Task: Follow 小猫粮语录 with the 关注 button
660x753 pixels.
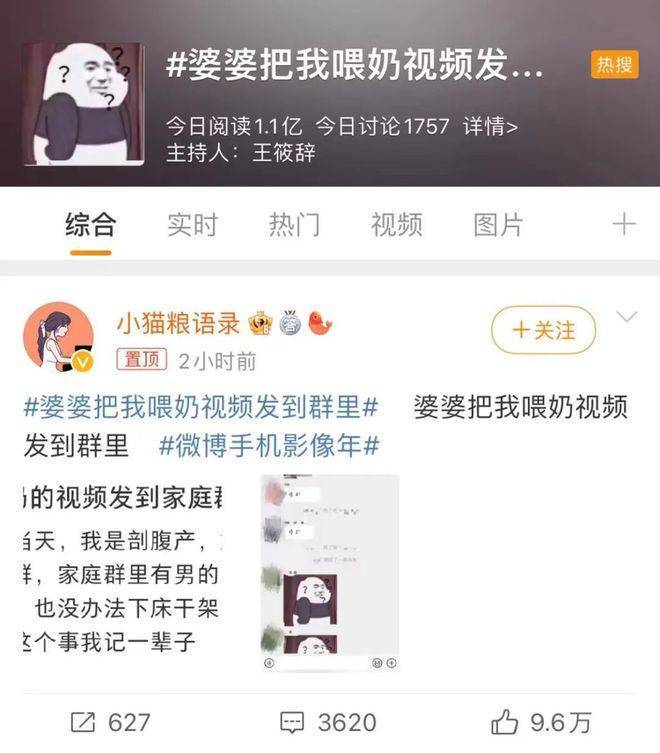Action: 543,330
